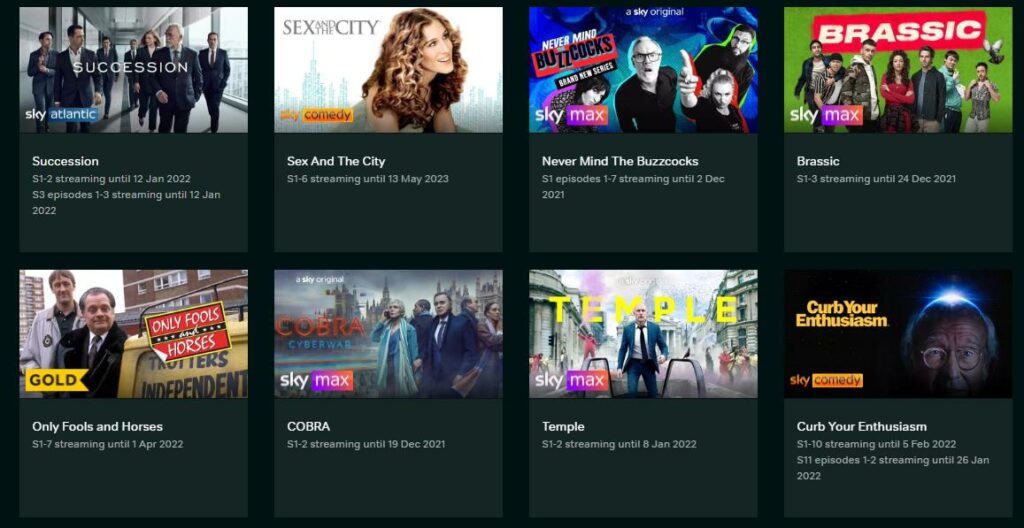Open the Temple show card
The width and height of the screenshot is (1024, 528).
tap(643, 334)
